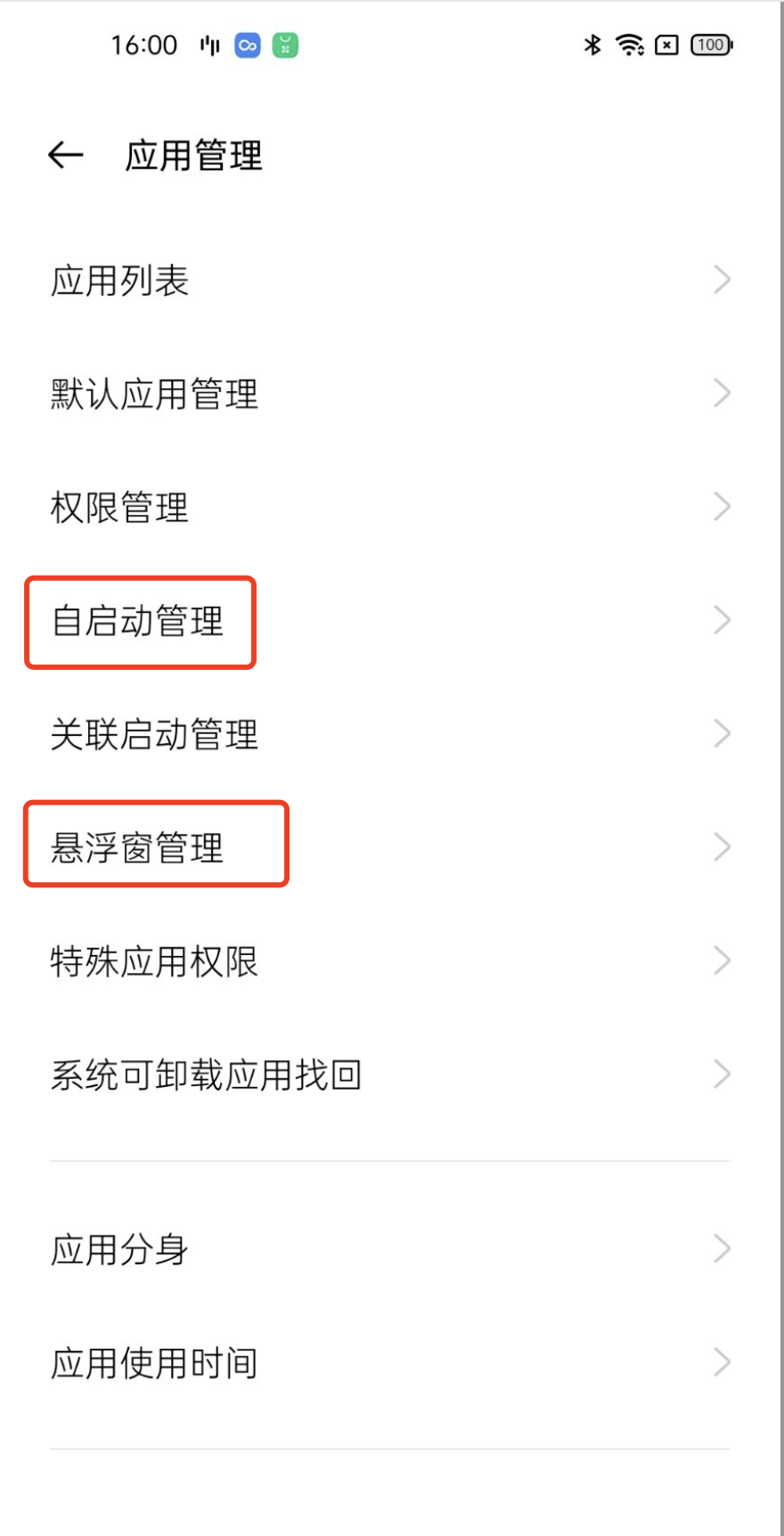The height and width of the screenshot is (1536, 784).
Task: Open 系统可卸载应用找回
Action: 390,1074
